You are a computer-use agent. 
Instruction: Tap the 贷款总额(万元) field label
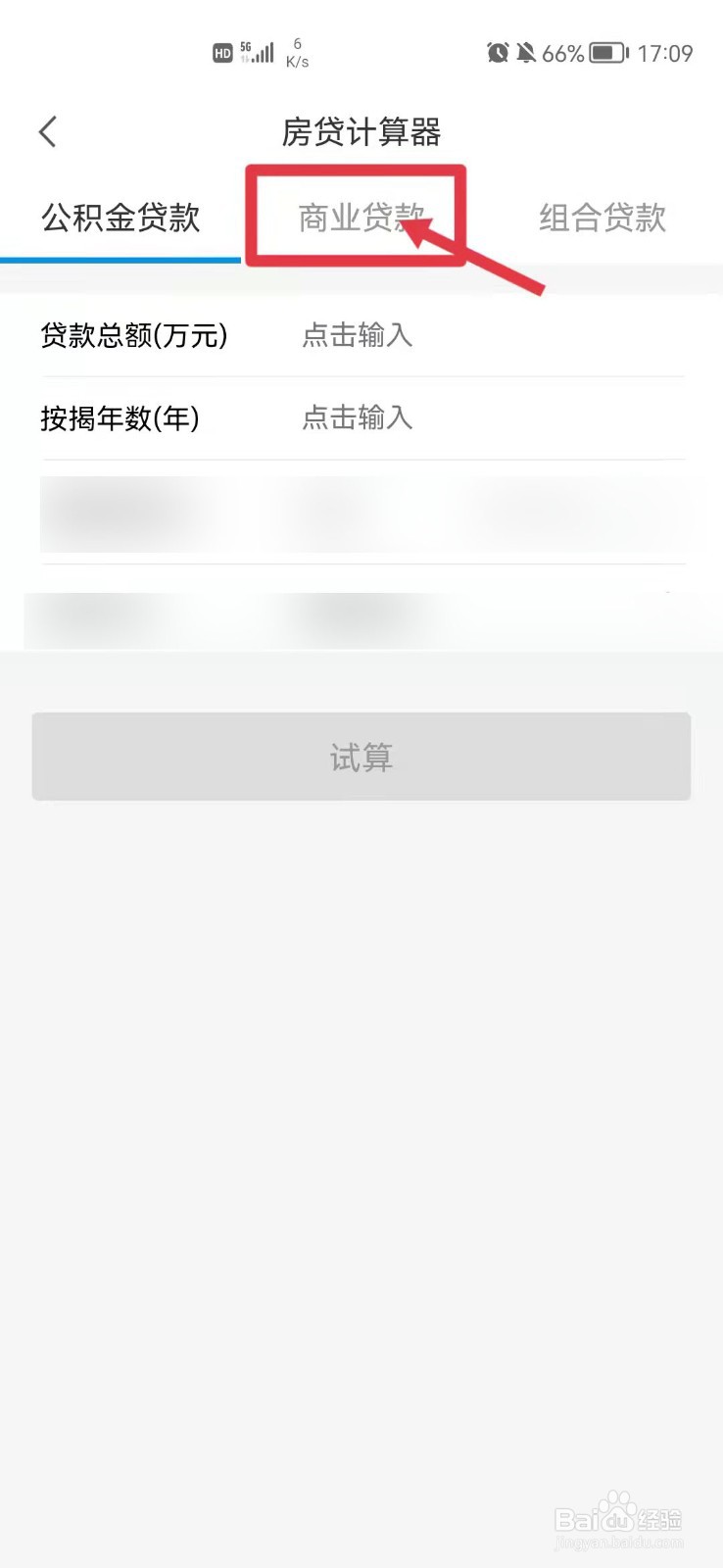pos(135,336)
